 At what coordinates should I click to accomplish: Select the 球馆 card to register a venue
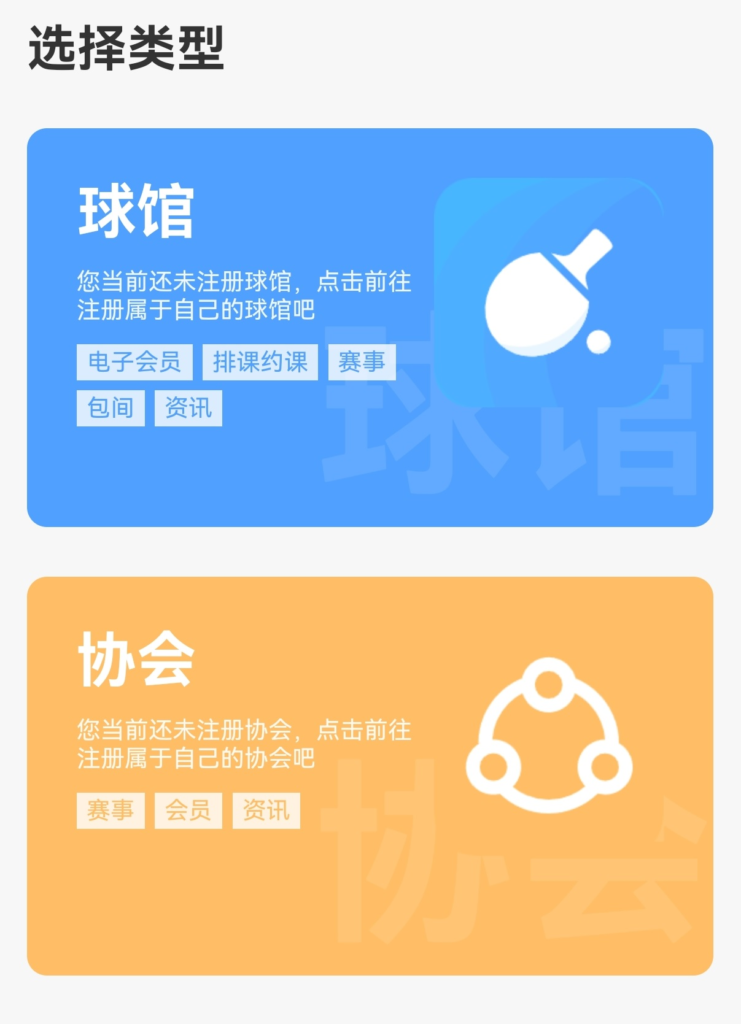[x=369, y=327]
